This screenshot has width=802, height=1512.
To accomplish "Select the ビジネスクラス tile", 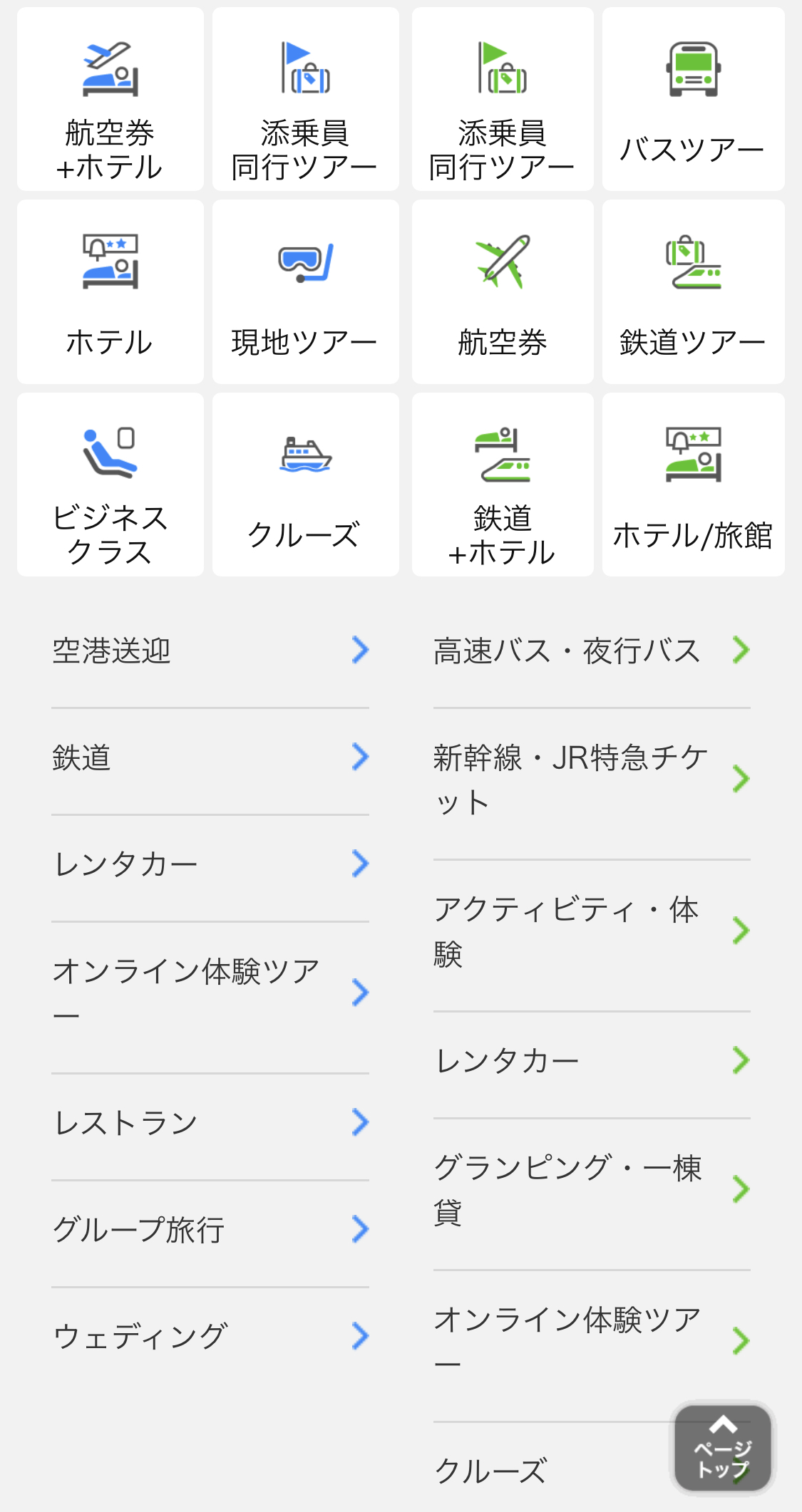I will click(110, 485).
